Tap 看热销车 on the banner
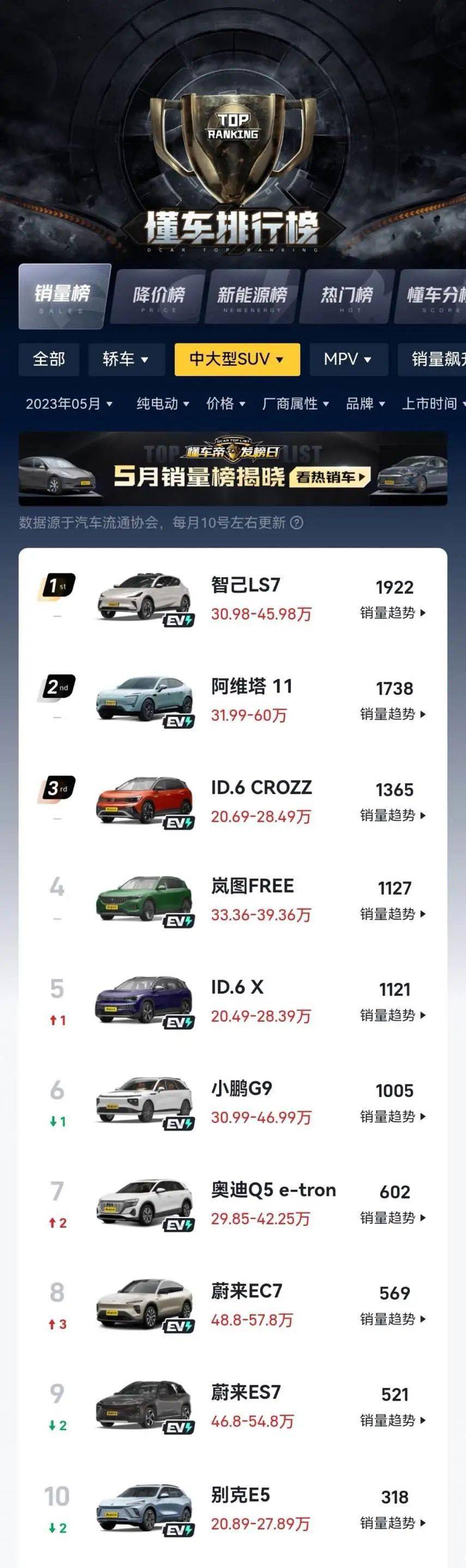Viewport: 466px width, 1568px height. coord(330,477)
